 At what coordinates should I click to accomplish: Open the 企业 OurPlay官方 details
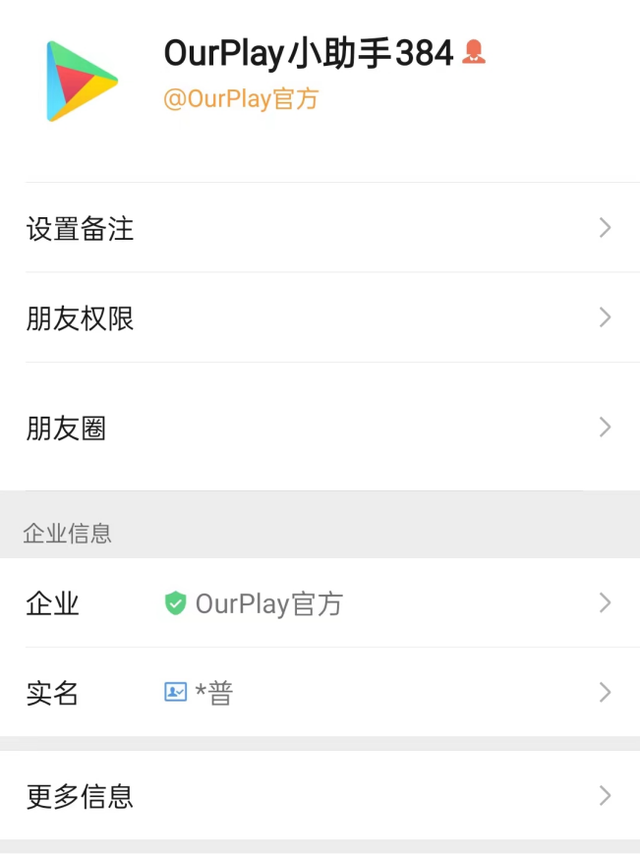(320, 603)
